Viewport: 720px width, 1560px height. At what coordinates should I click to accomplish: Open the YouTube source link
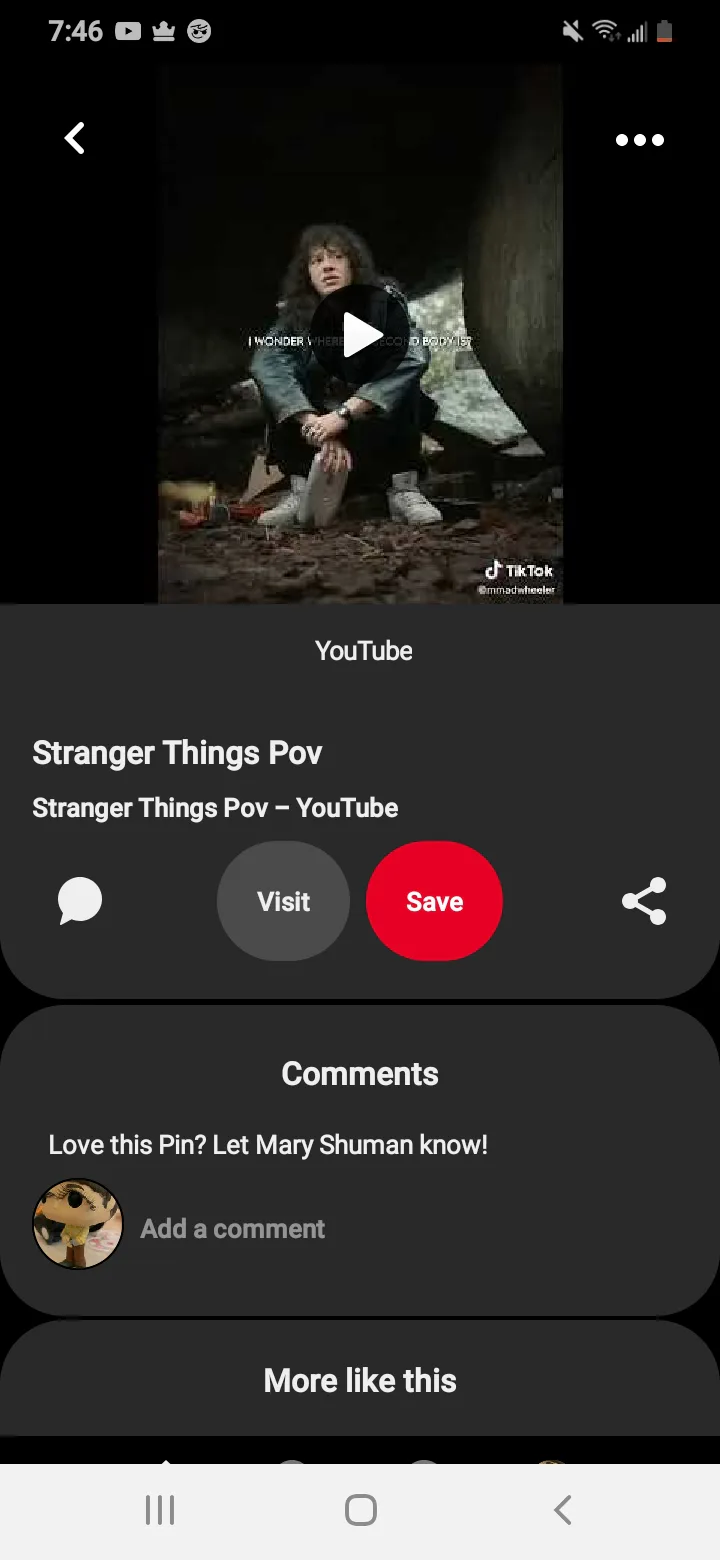point(363,651)
